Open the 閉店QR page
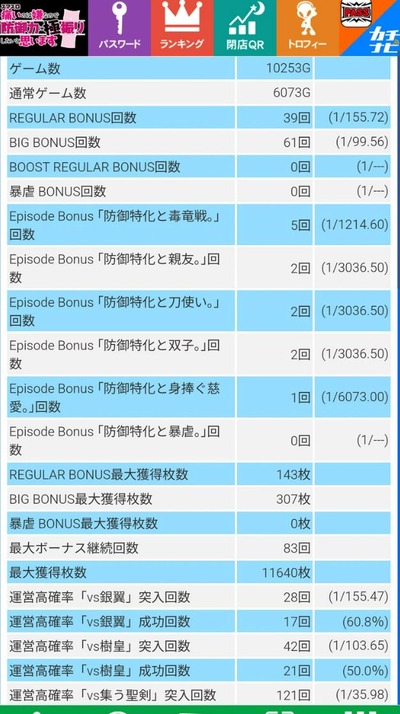400x714 pixels. click(x=245, y=28)
